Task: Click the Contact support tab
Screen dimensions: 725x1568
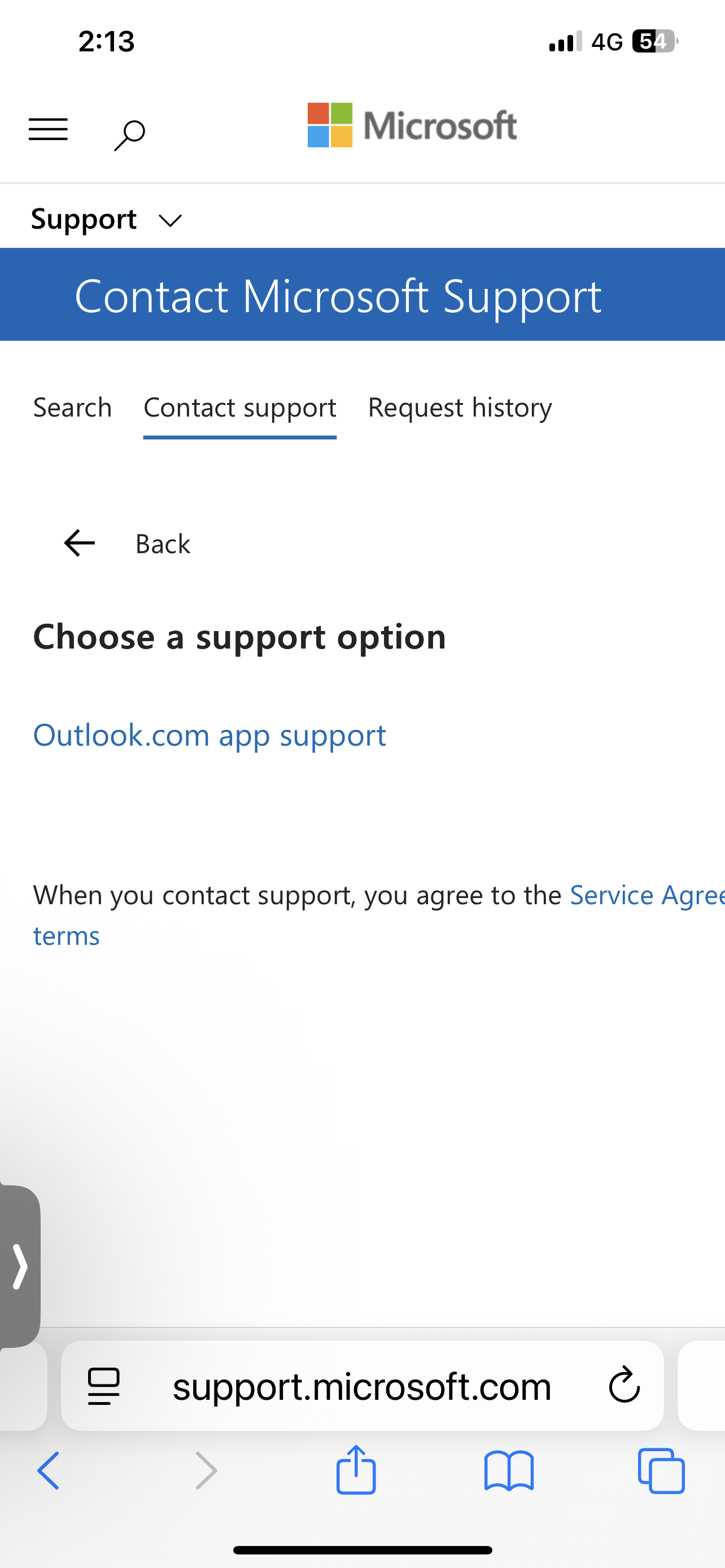Action: pyautogui.click(x=240, y=407)
